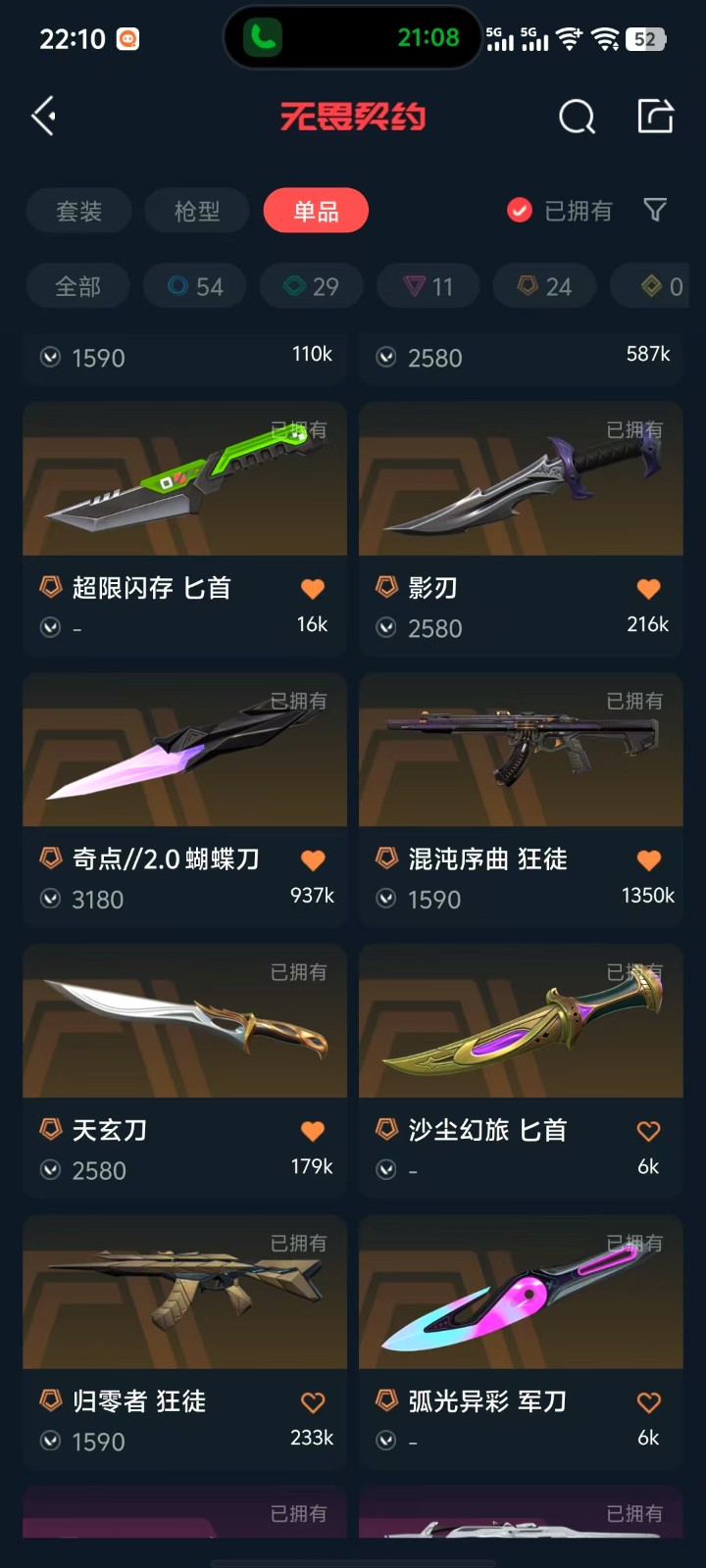Open the filter funnel icon
The image size is (706, 1568).
pos(655,210)
